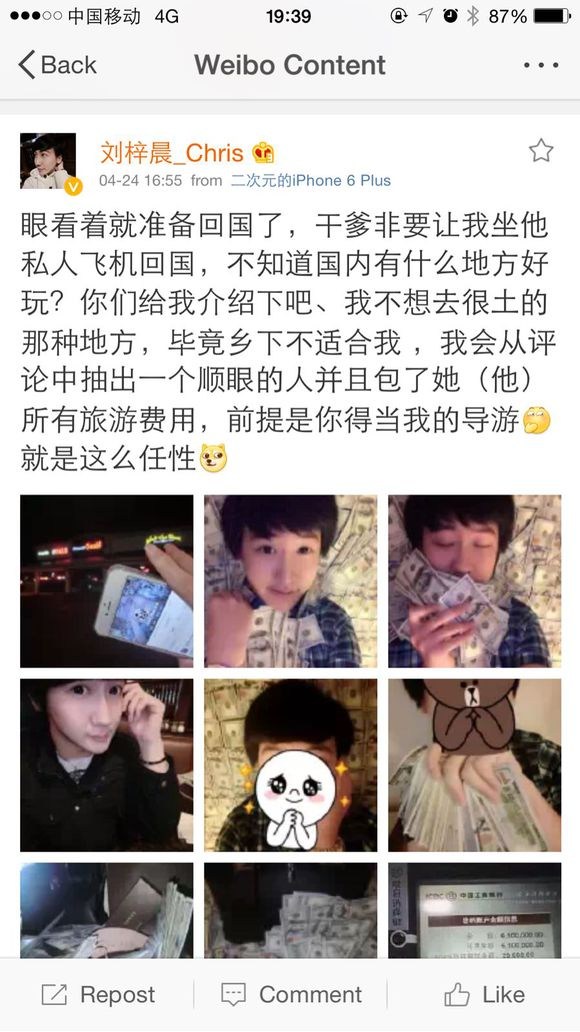Screen dimensions: 580x1032
Task: Favorite this post with the star icon
Action: pos(541,151)
